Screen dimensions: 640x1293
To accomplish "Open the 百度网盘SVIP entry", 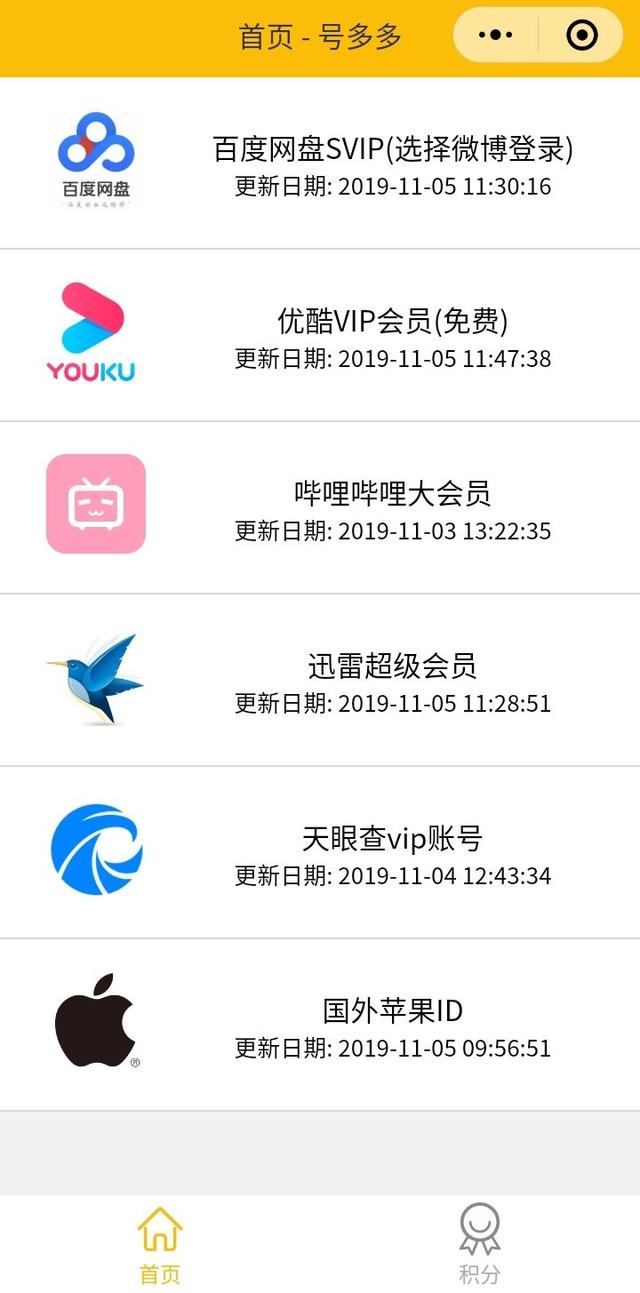I will 320,163.
